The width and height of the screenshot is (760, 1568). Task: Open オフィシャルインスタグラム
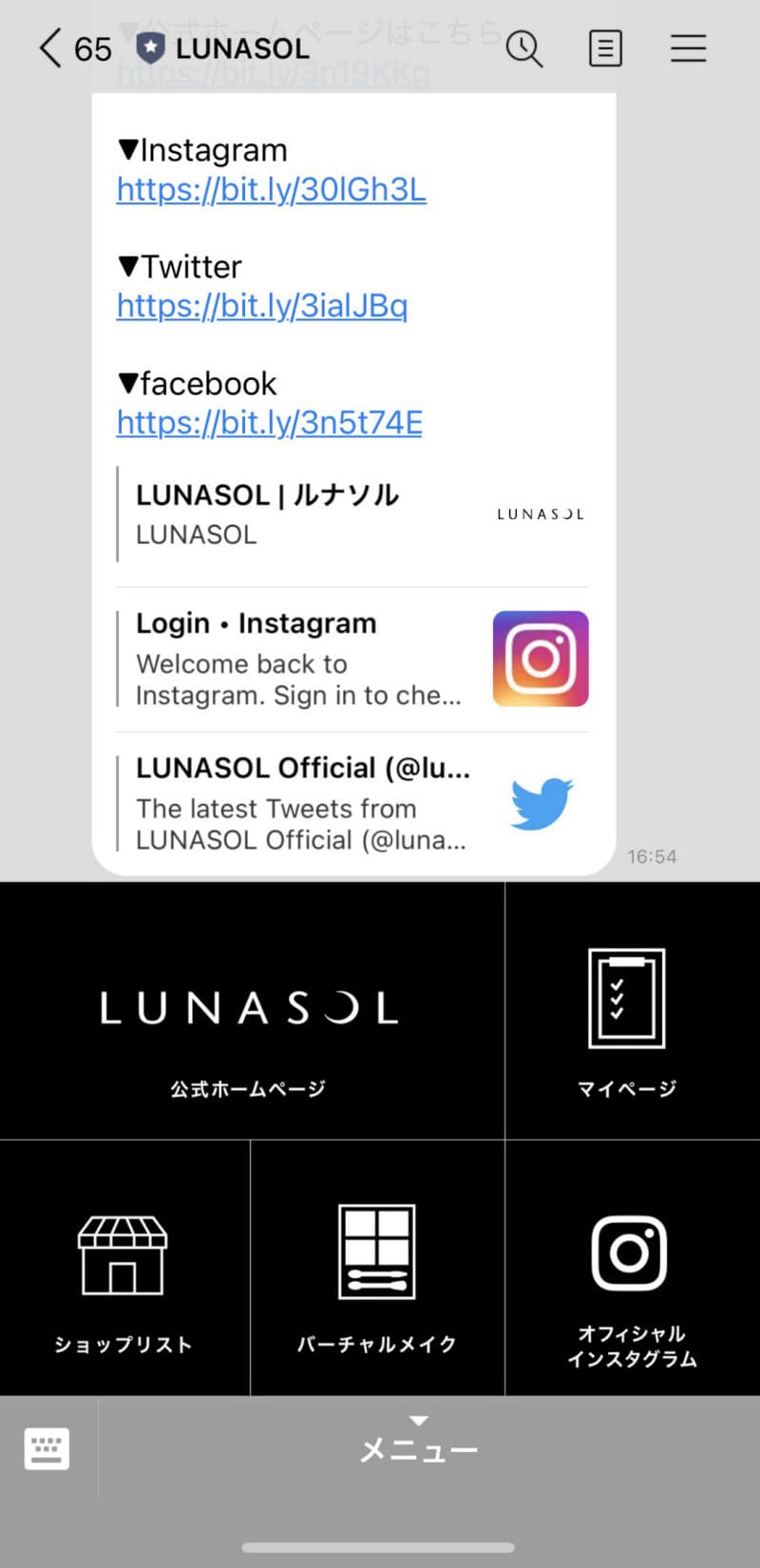click(632, 1269)
